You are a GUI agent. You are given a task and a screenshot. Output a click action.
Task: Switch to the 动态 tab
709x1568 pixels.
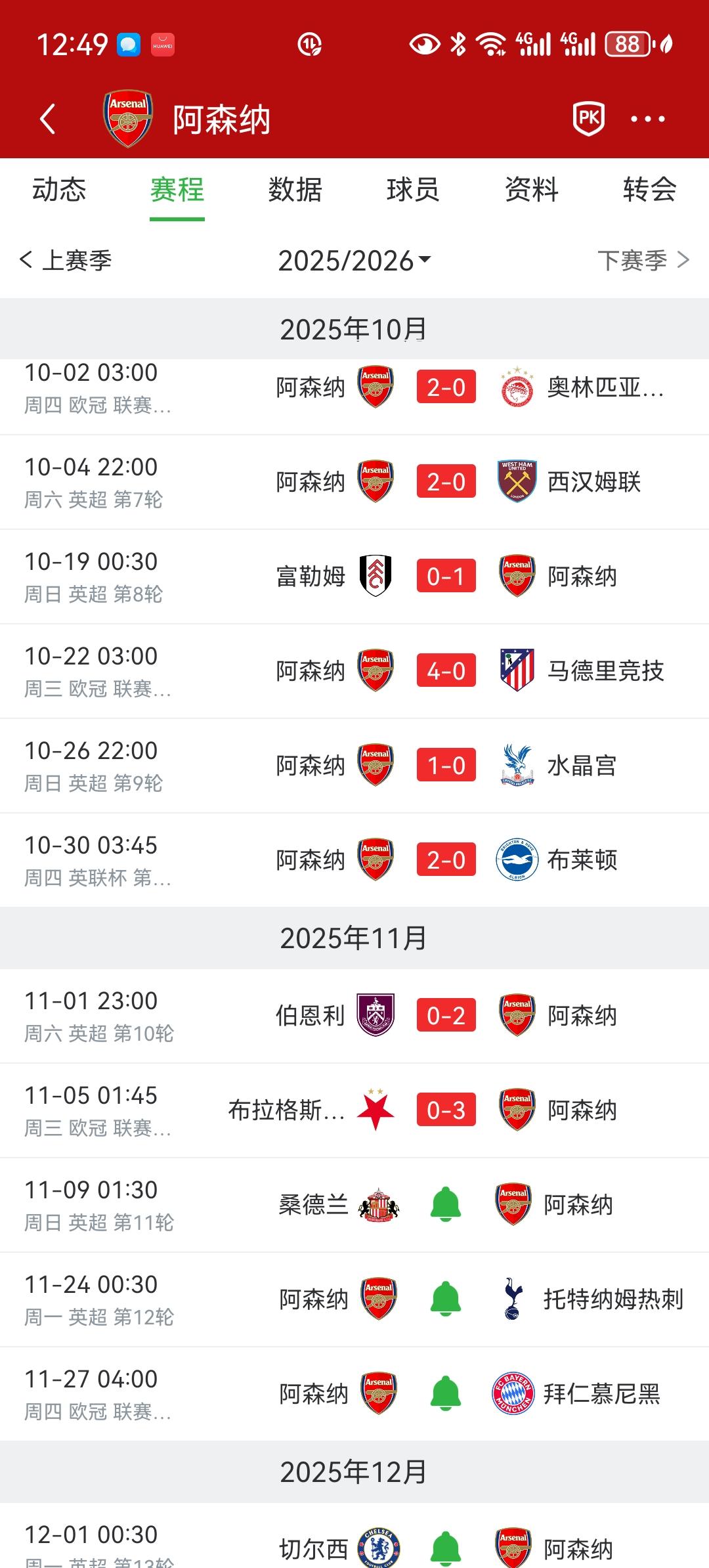[x=59, y=190]
